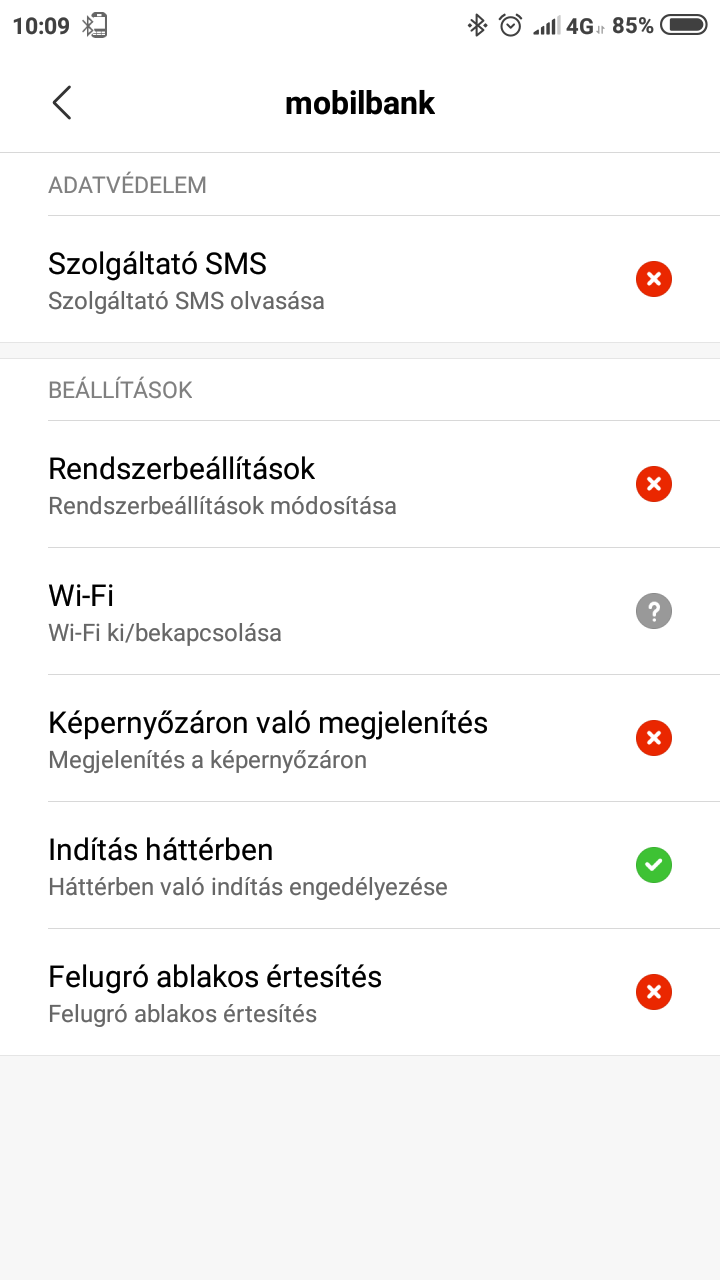
Task: Select the Indítás háttérben permission row
Action: [x=360, y=865]
